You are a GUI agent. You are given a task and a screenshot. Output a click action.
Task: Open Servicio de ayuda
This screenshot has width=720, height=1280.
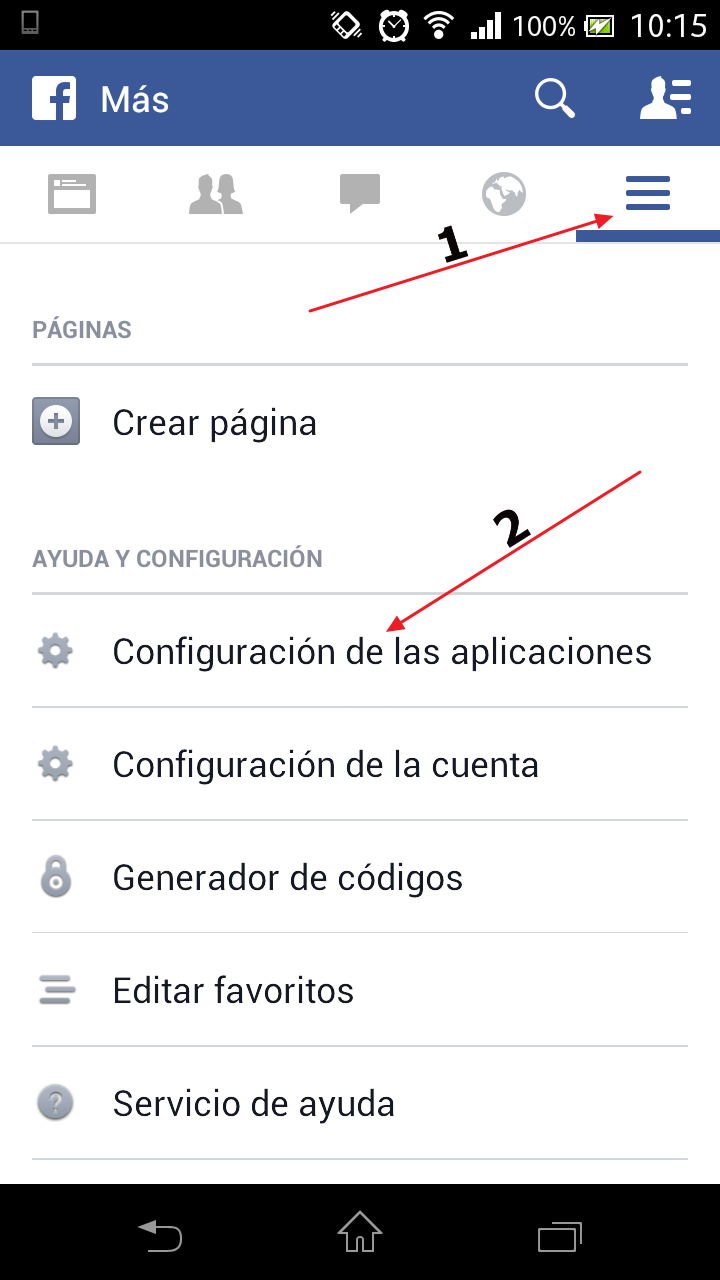pyautogui.click(x=253, y=1104)
